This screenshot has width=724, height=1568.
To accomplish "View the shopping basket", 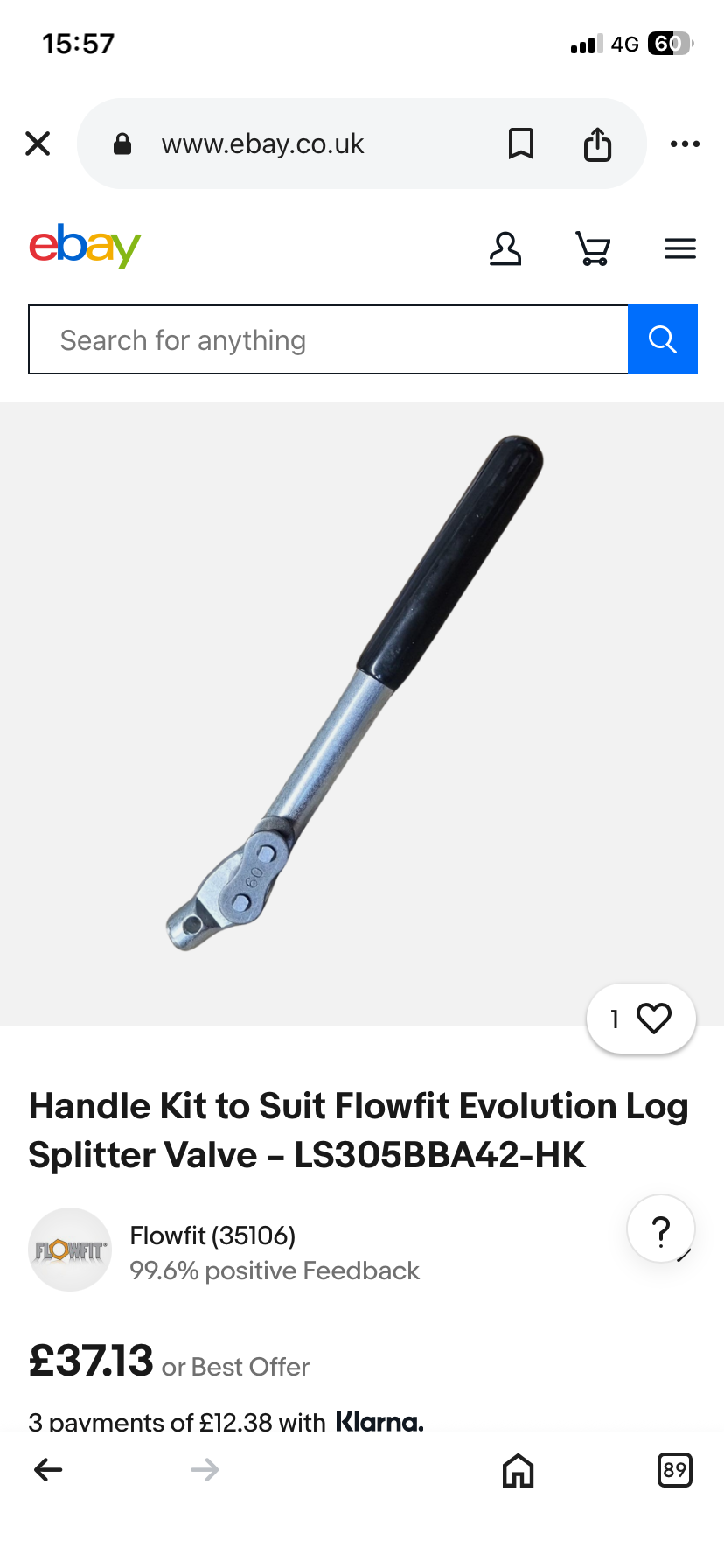I will tap(593, 248).
